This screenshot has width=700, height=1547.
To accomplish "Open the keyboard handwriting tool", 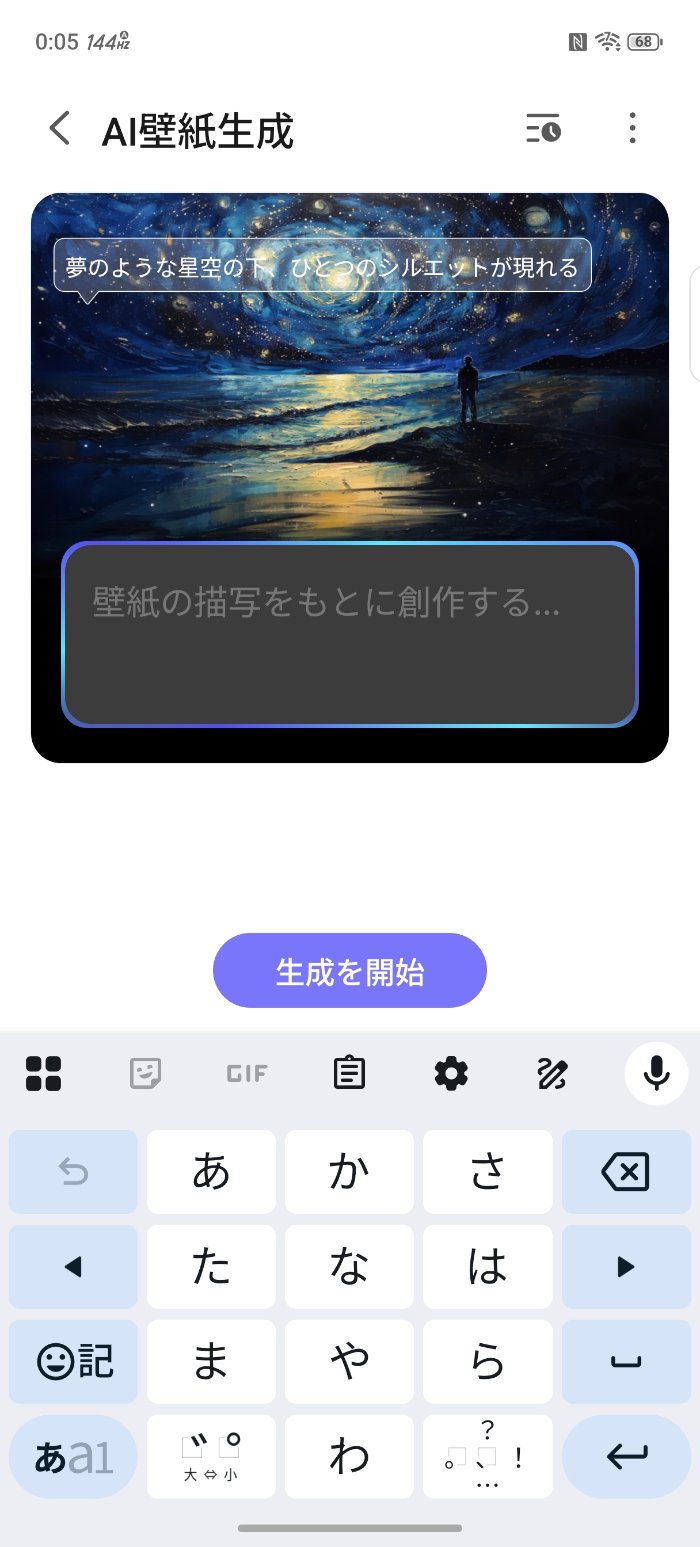I will click(553, 1073).
